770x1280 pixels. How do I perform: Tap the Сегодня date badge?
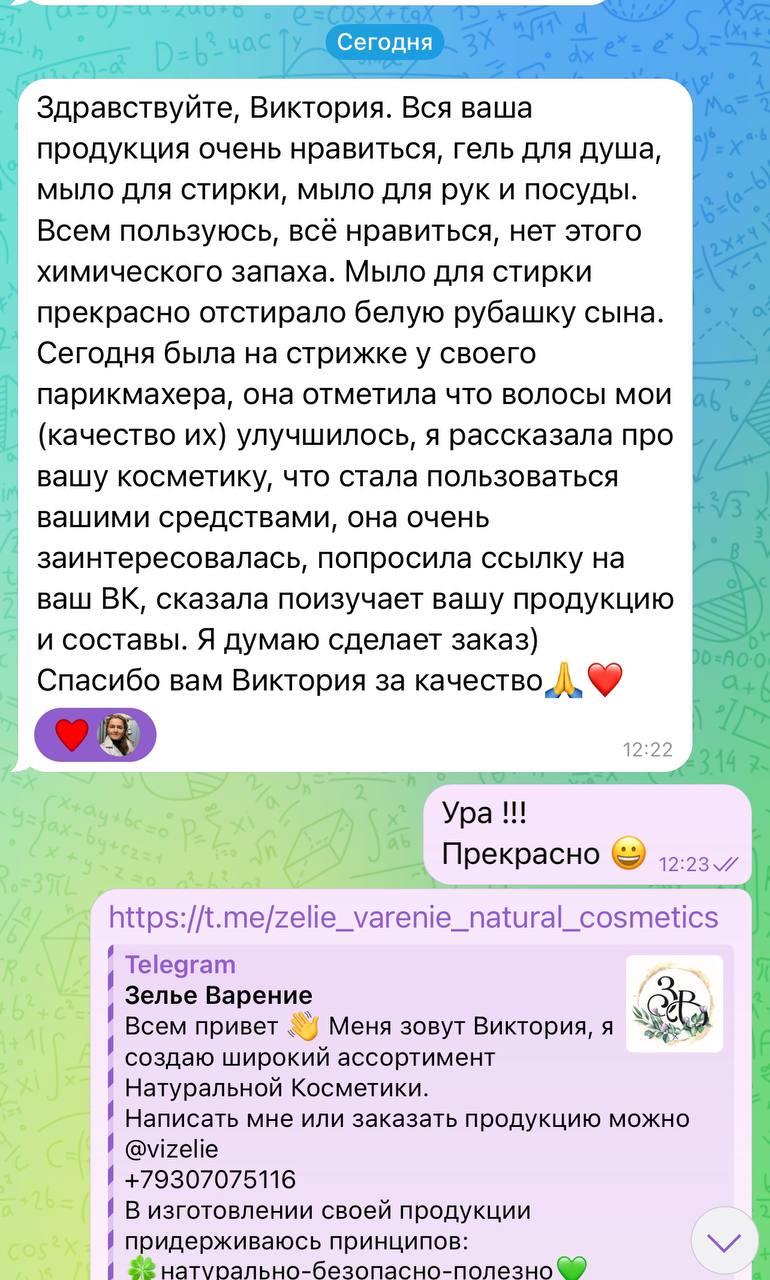click(x=384, y=42)
